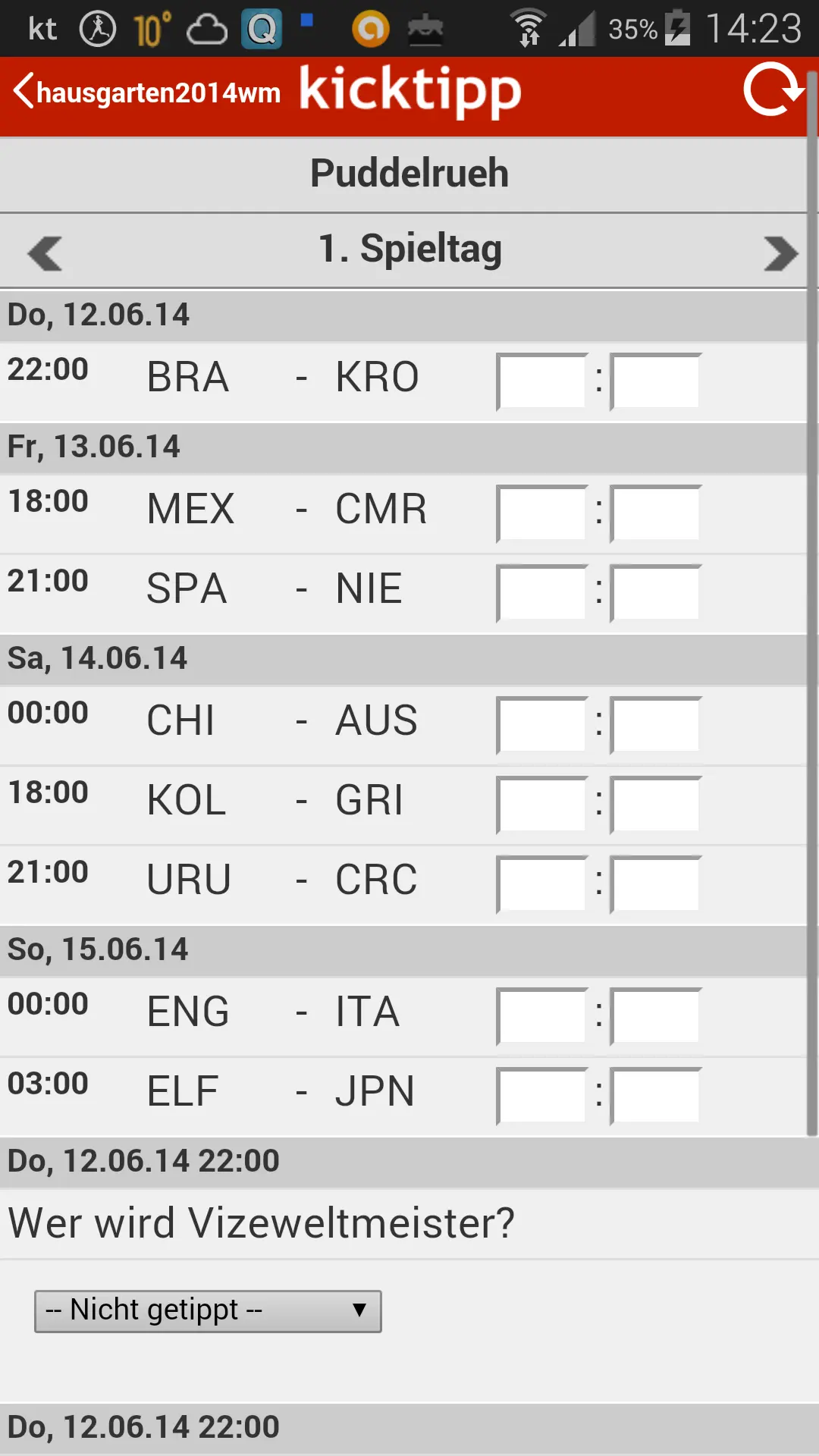Enter BRA score for BRA - KRO
This screenshot has height=1456, width=819.
pos(541,381)
